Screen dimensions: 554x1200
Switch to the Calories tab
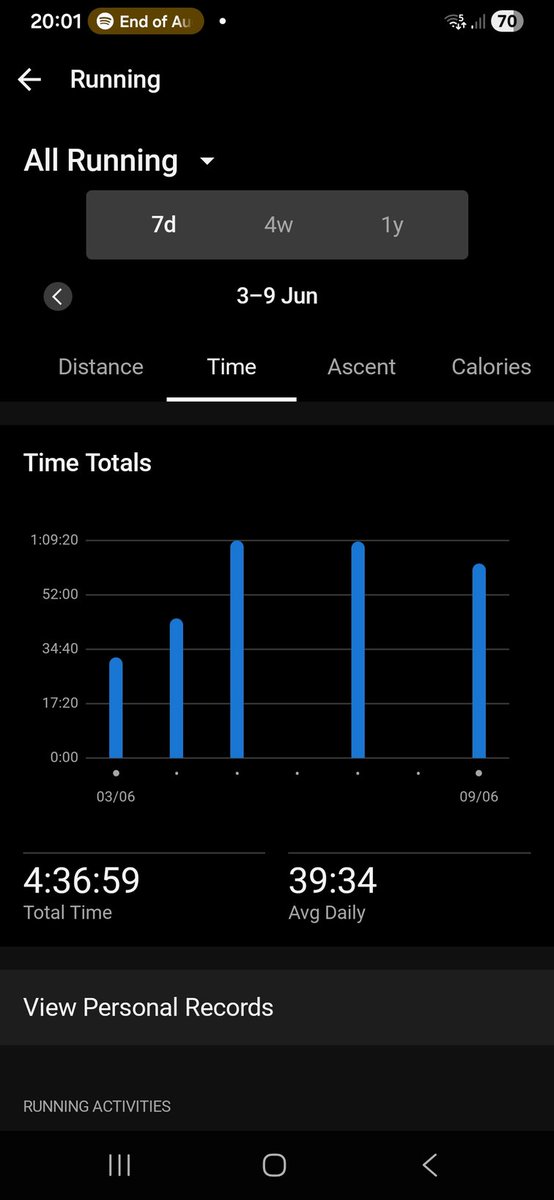pos(491,367)
